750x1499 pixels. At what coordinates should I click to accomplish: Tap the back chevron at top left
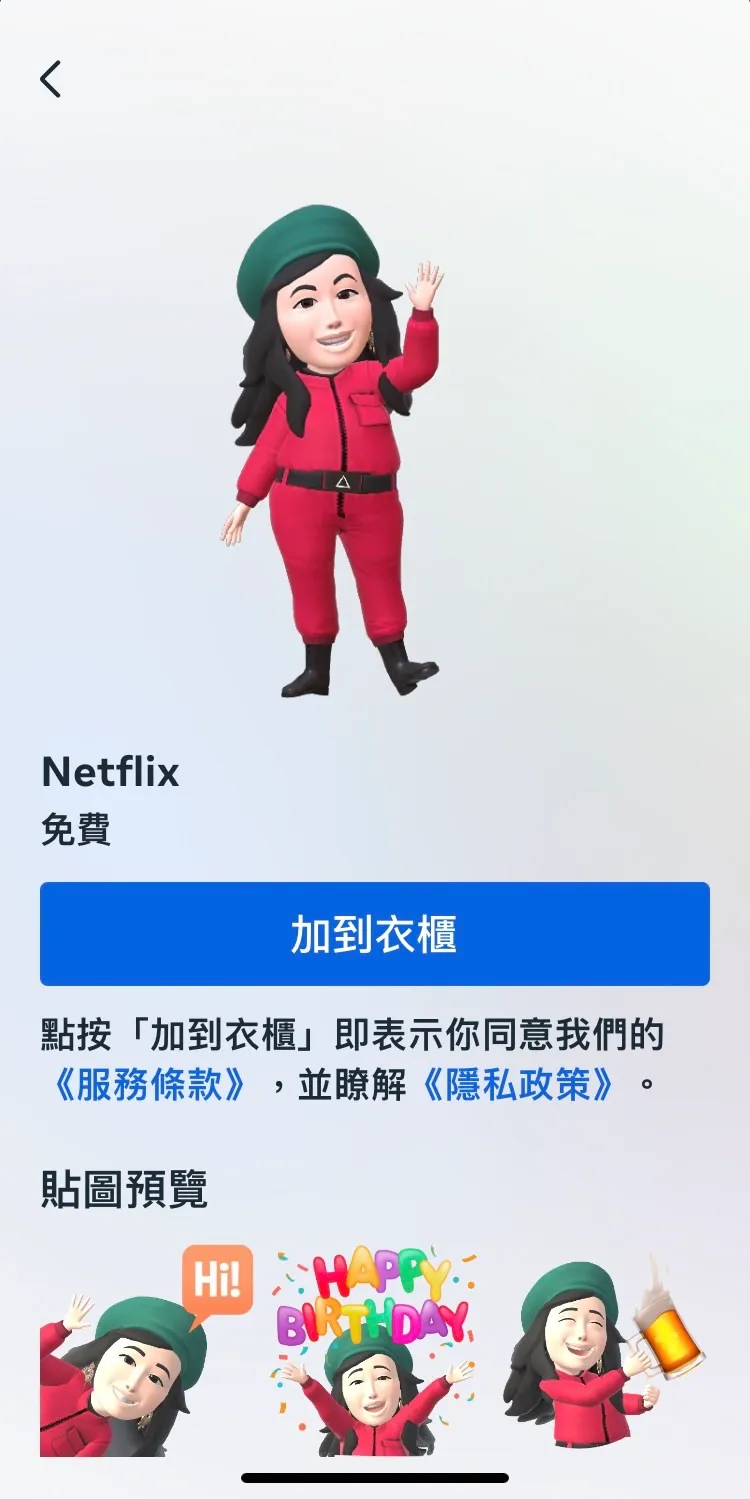pos(52,78)
